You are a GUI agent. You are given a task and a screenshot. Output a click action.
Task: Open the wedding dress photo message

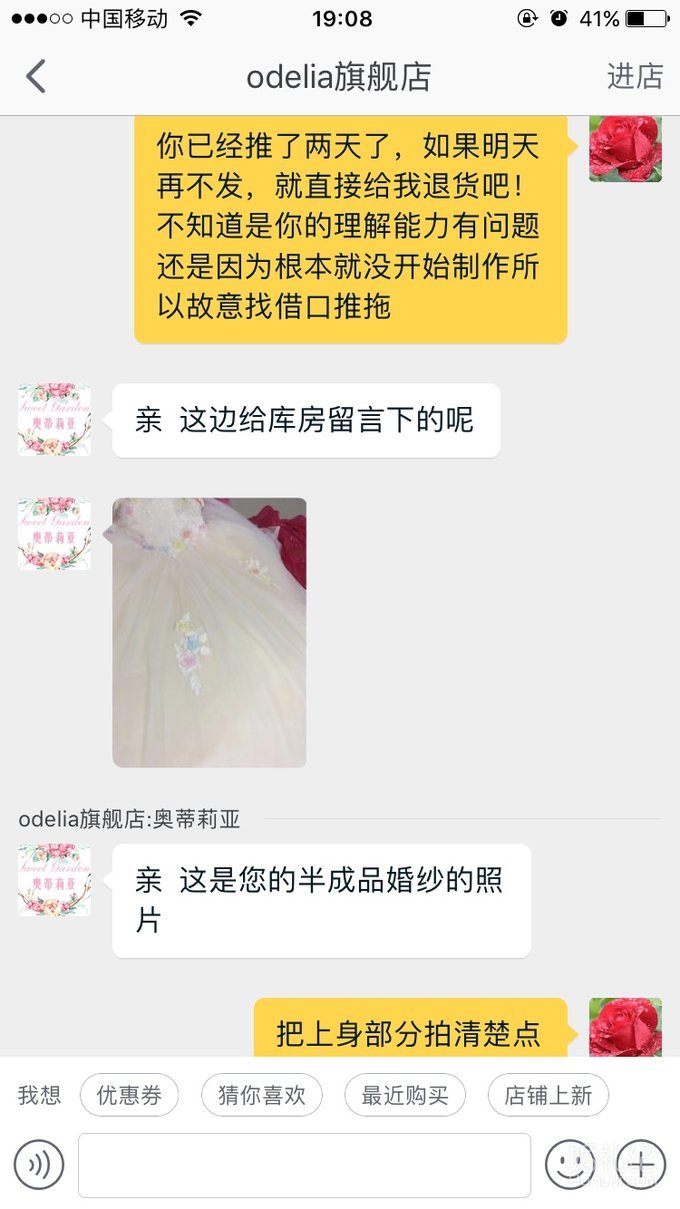209,632
